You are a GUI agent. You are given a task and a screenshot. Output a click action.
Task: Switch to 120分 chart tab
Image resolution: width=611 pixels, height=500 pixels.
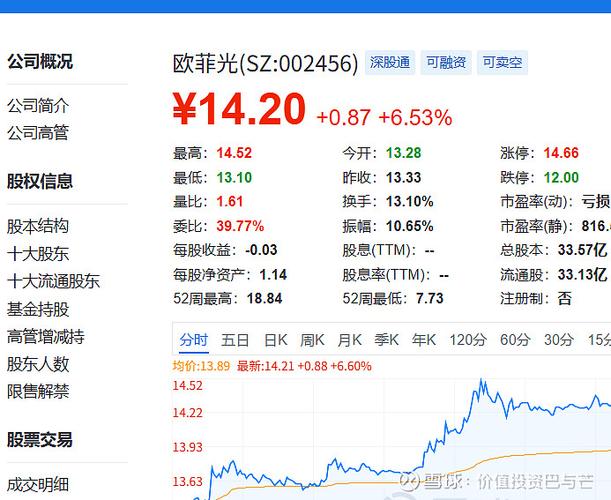click(467, 340)
